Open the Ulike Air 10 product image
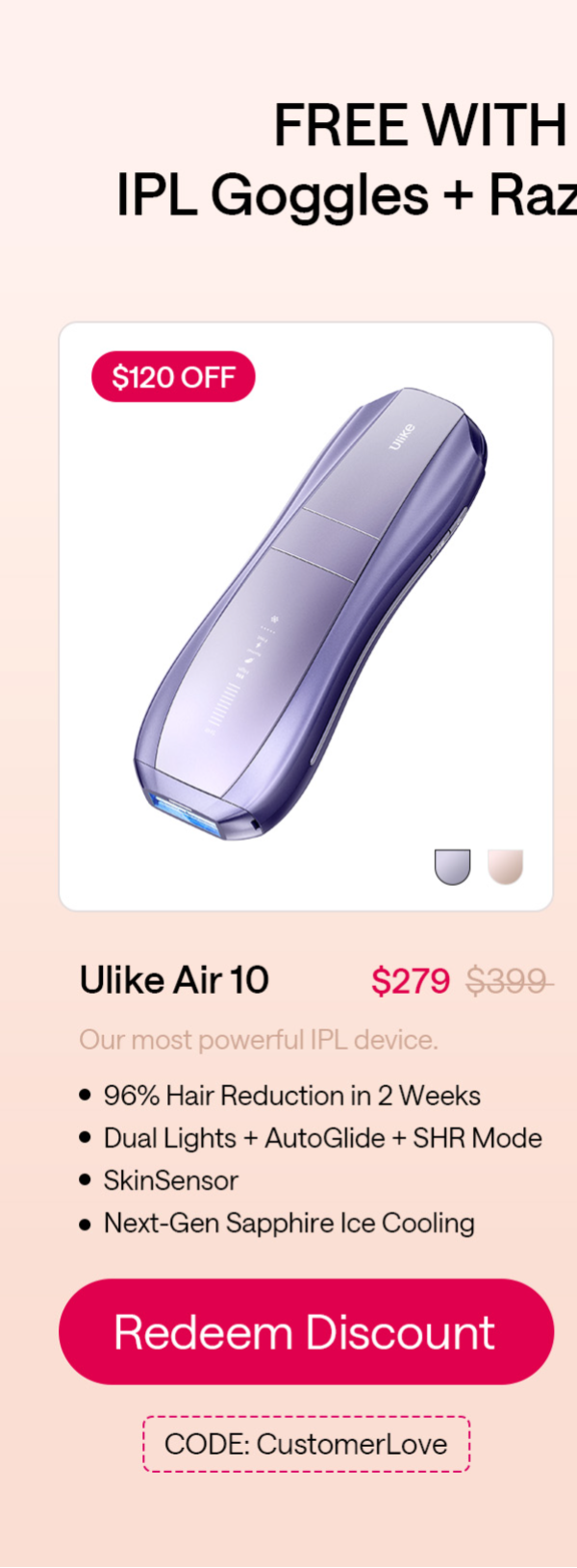This screenshot has width=577, height=1568. (x=306, y=616)
